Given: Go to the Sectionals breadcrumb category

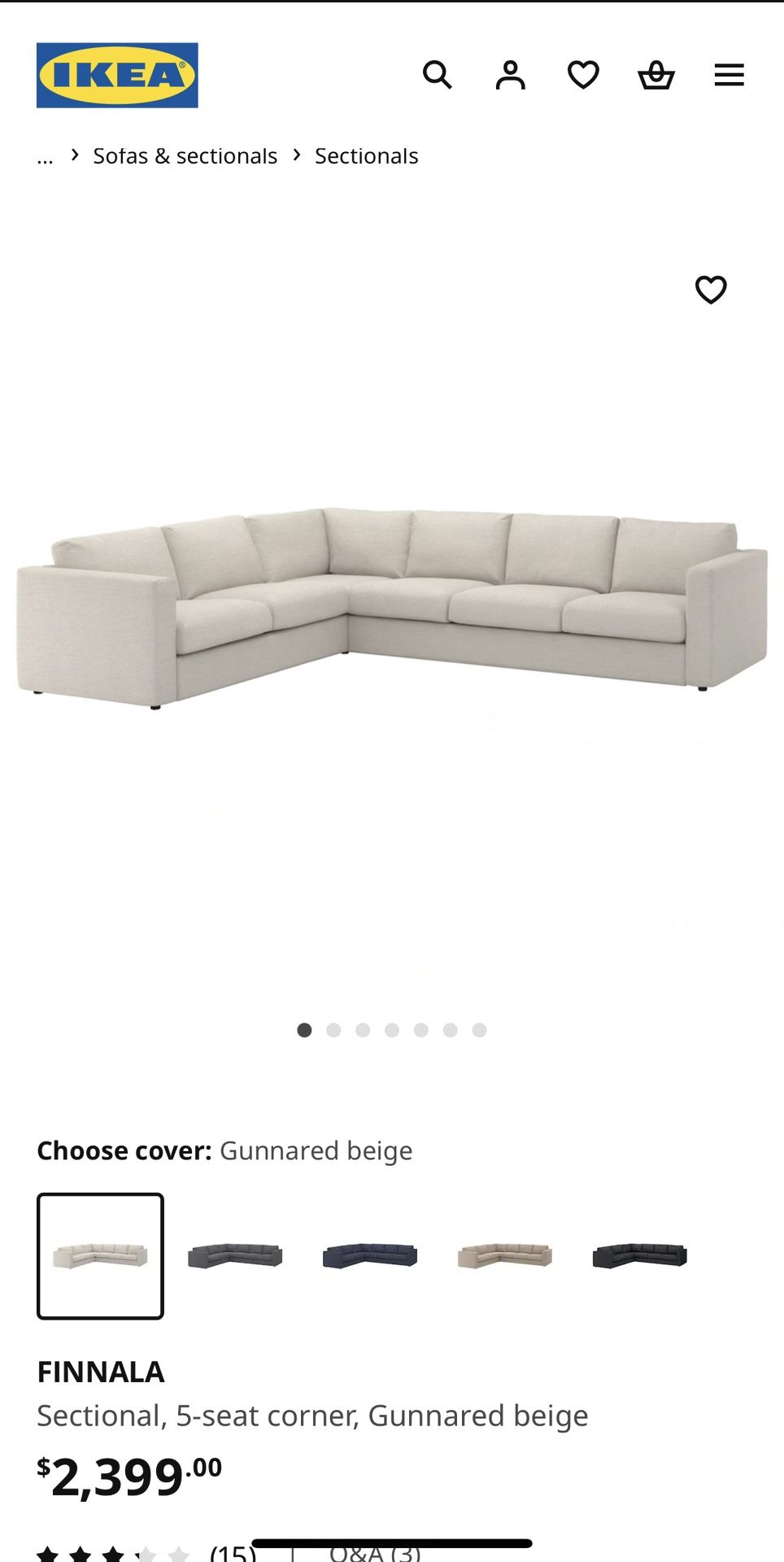Looking at the screenshot, I should 366,155.
